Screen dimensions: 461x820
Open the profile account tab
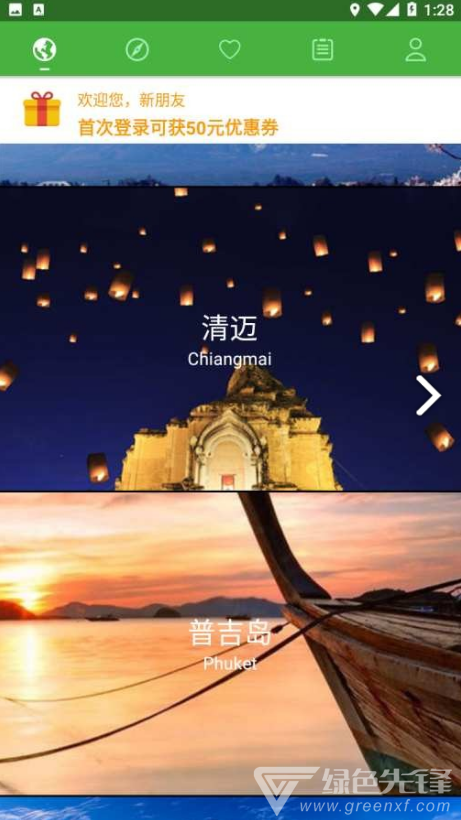pos(416,50)
